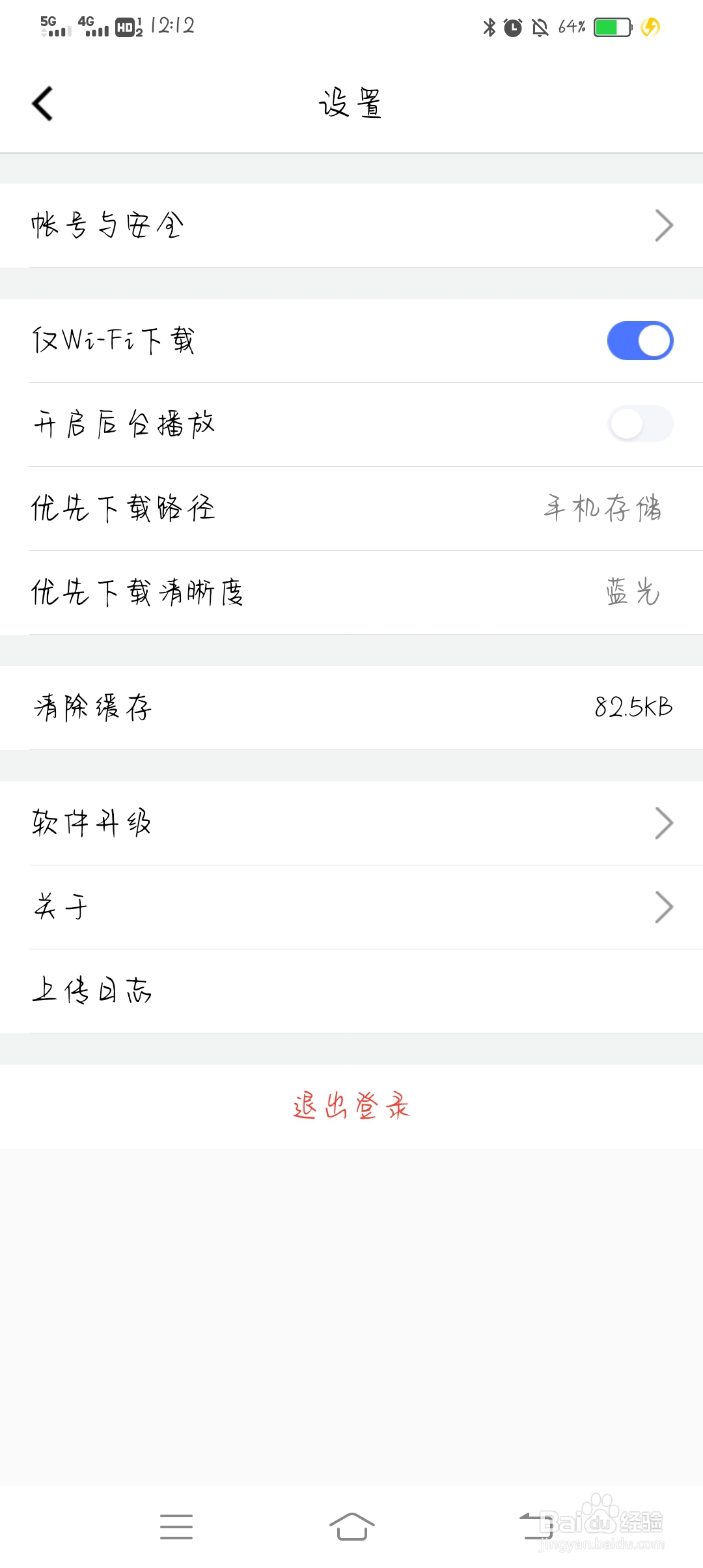Tap 清除缓存 to clear the cache

pyautogui.click(x=351, y=708)
